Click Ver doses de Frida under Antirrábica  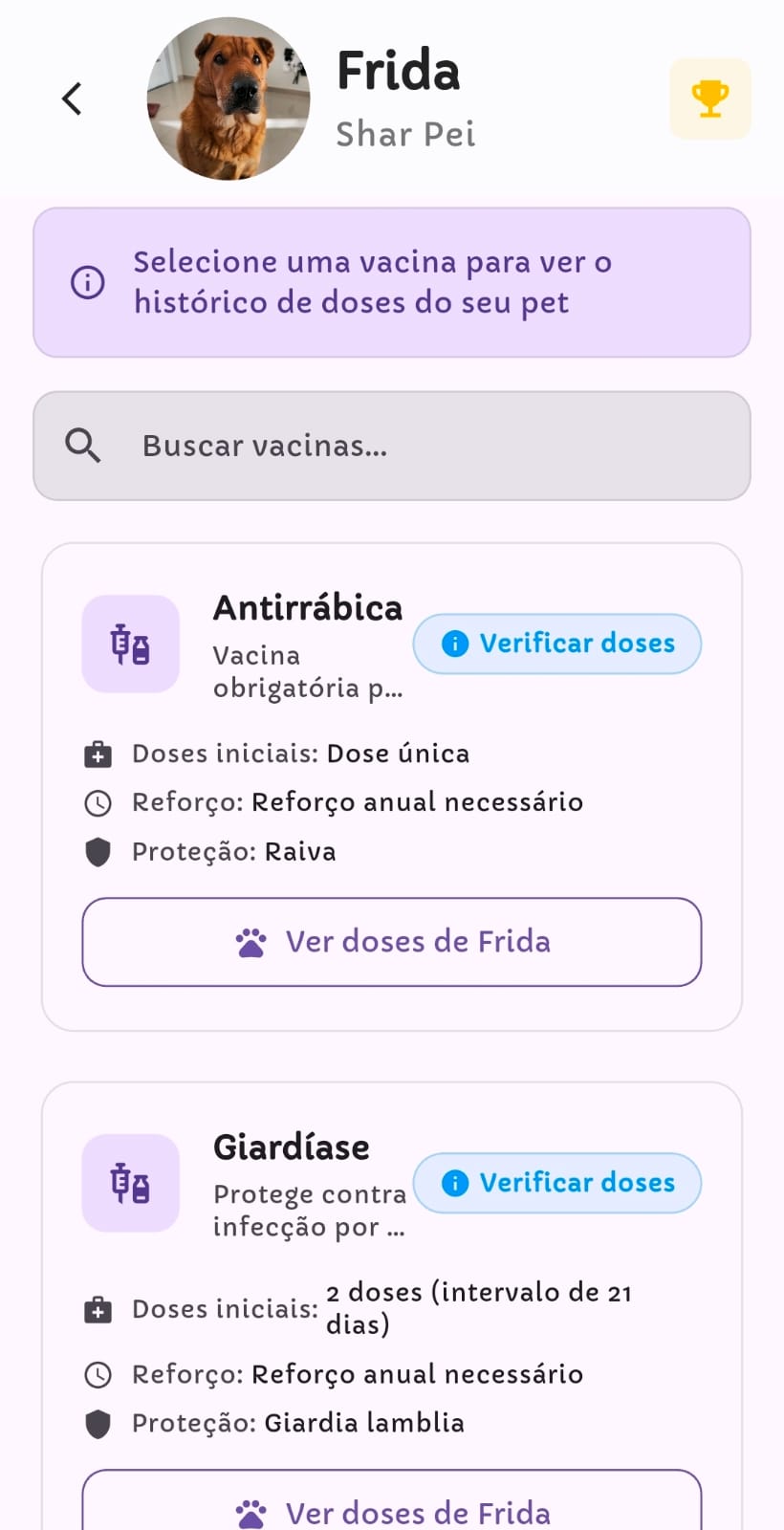tap(392, 941)
